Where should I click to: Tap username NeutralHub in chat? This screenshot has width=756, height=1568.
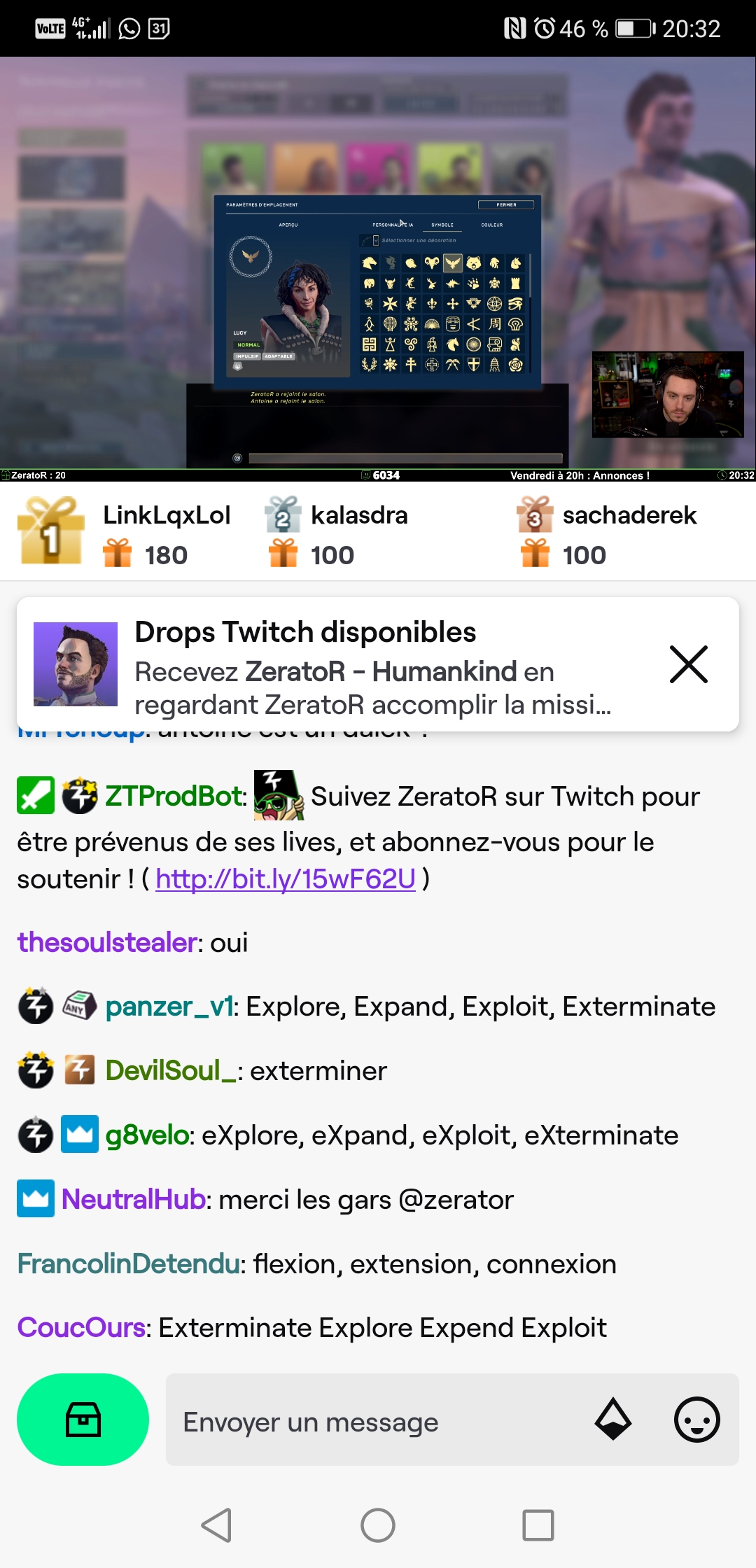134,1200
